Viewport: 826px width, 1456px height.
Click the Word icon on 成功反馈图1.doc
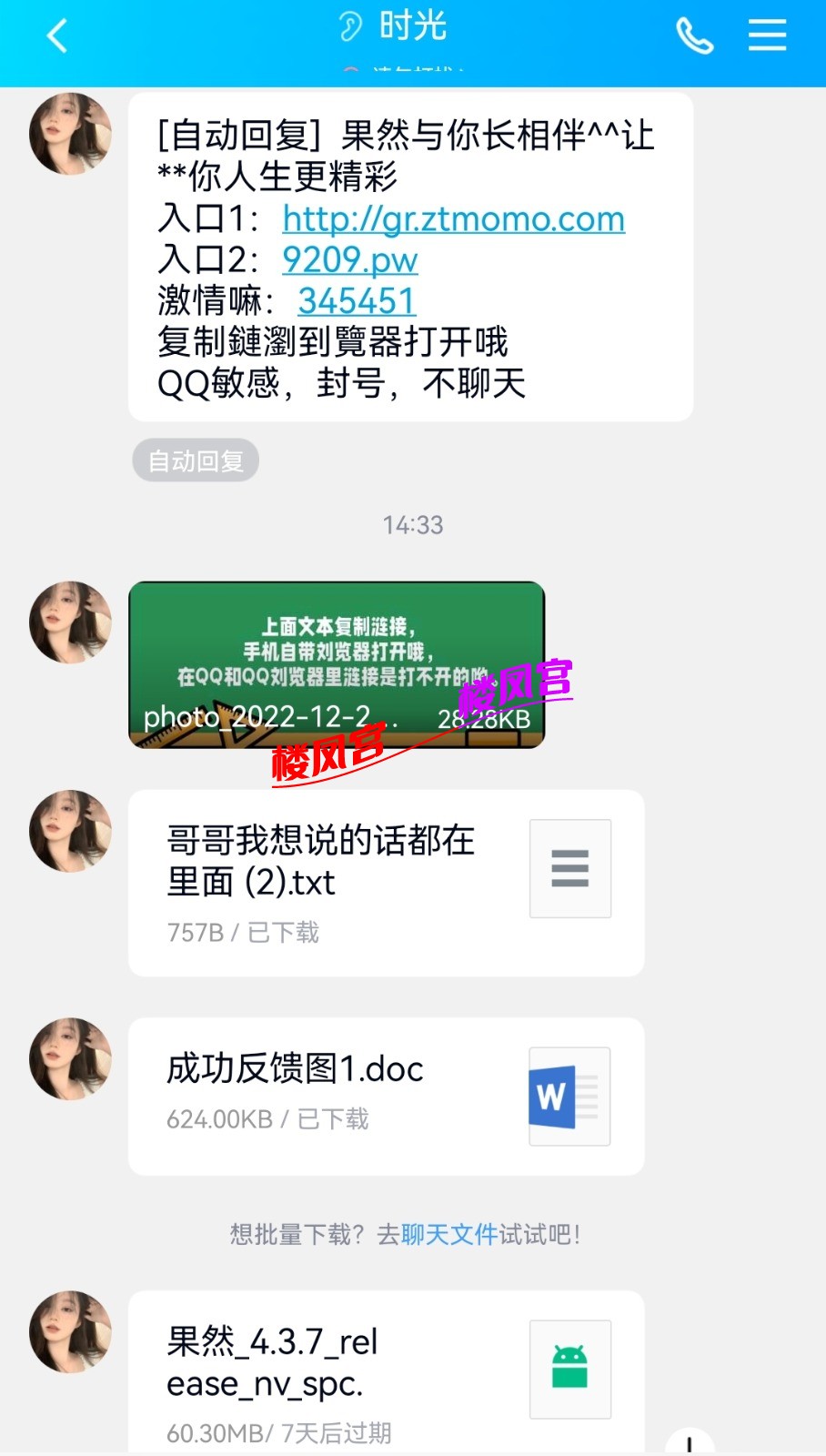click(x=569, y=1097)
